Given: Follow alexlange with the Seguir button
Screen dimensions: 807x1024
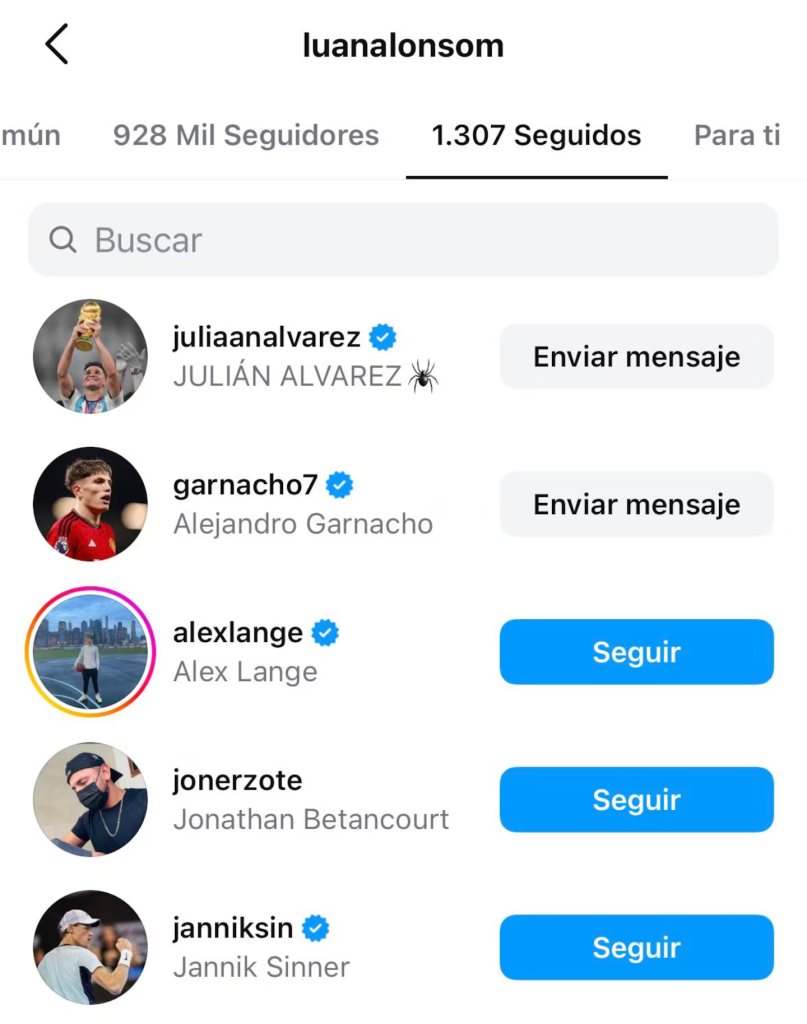Looking at the screenshot, I should [x=636, y=652].
